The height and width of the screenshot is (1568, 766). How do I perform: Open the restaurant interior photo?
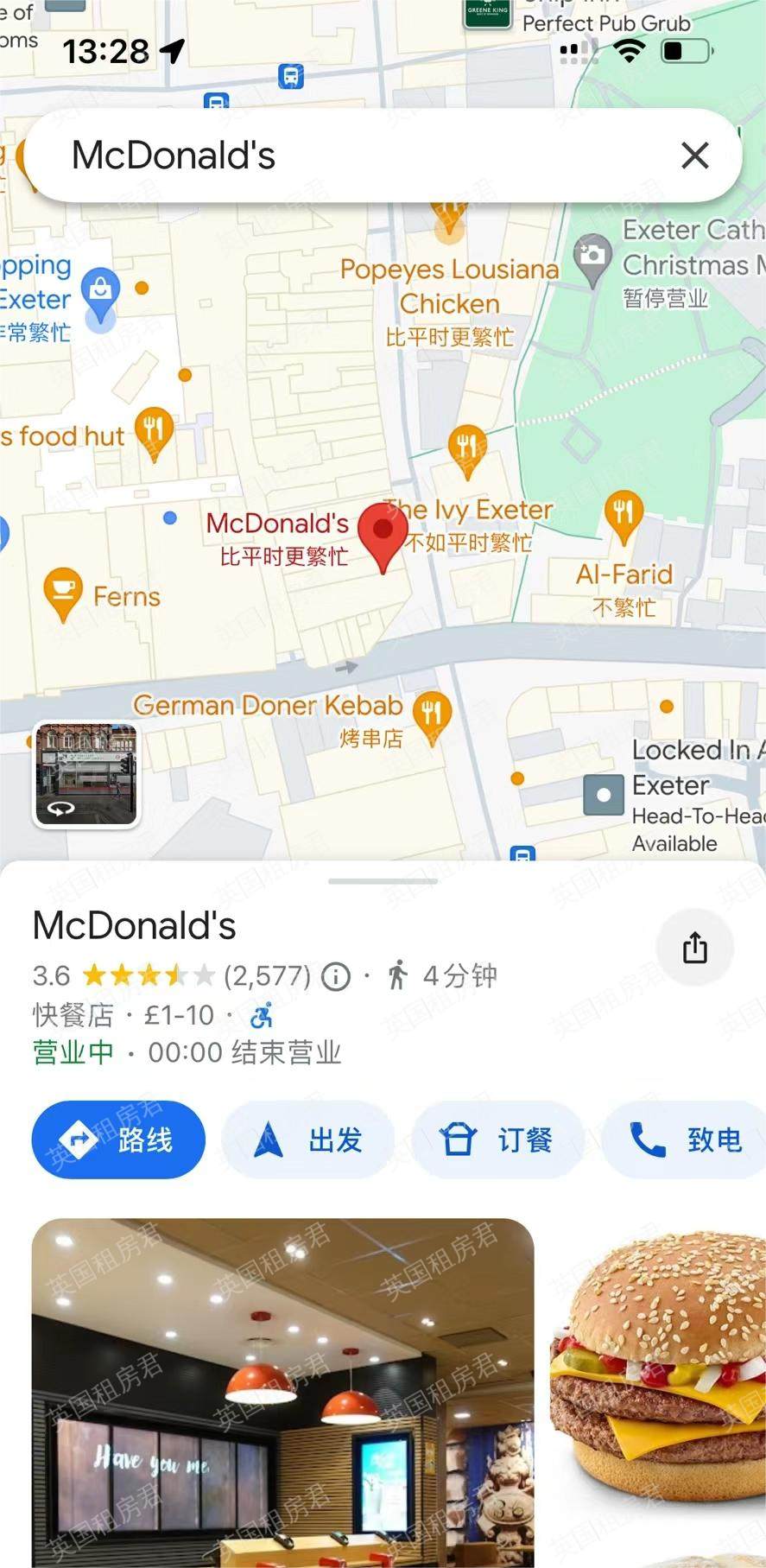tap(282, 1391)
